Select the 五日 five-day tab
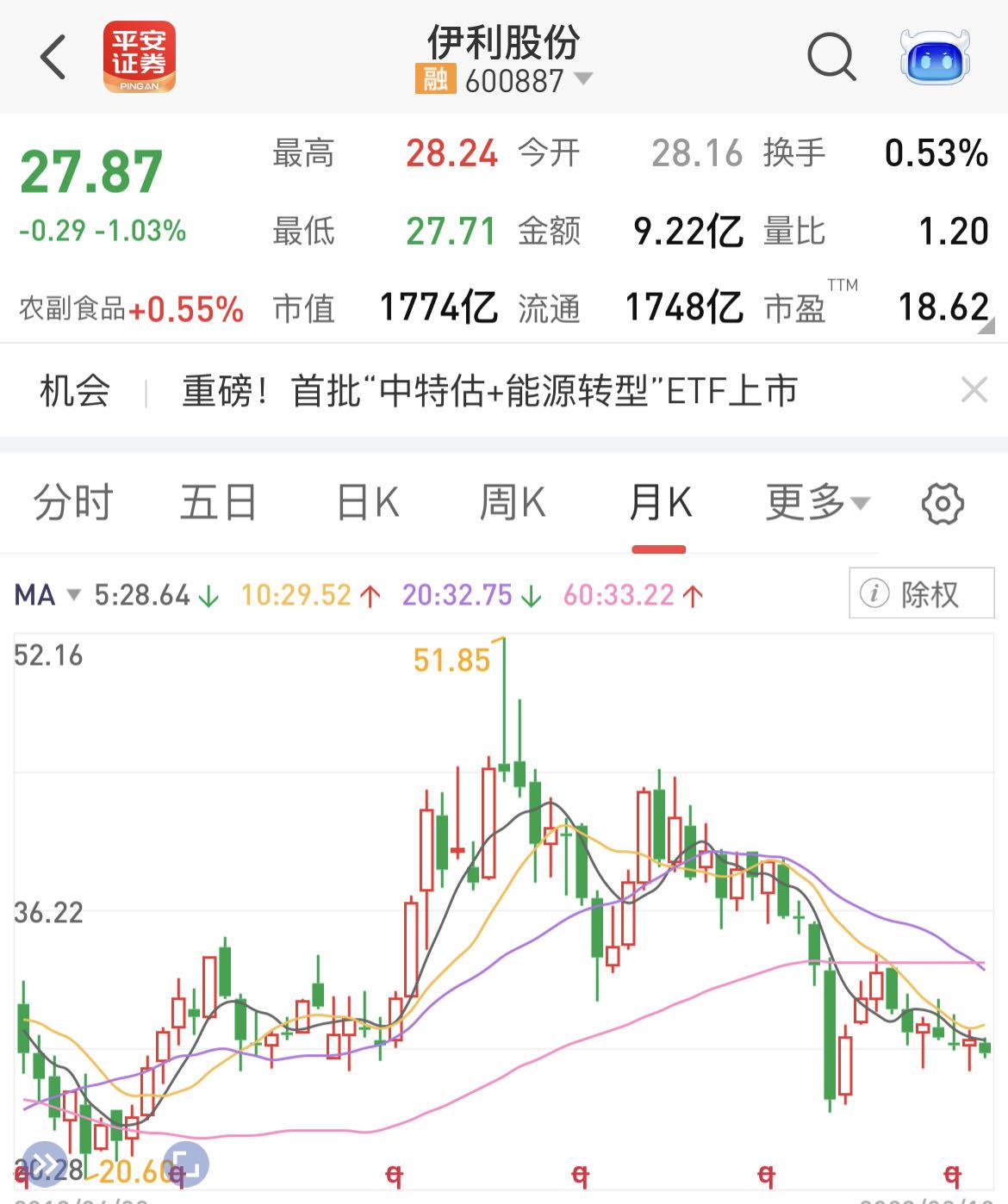 click(x=216, y=502)
